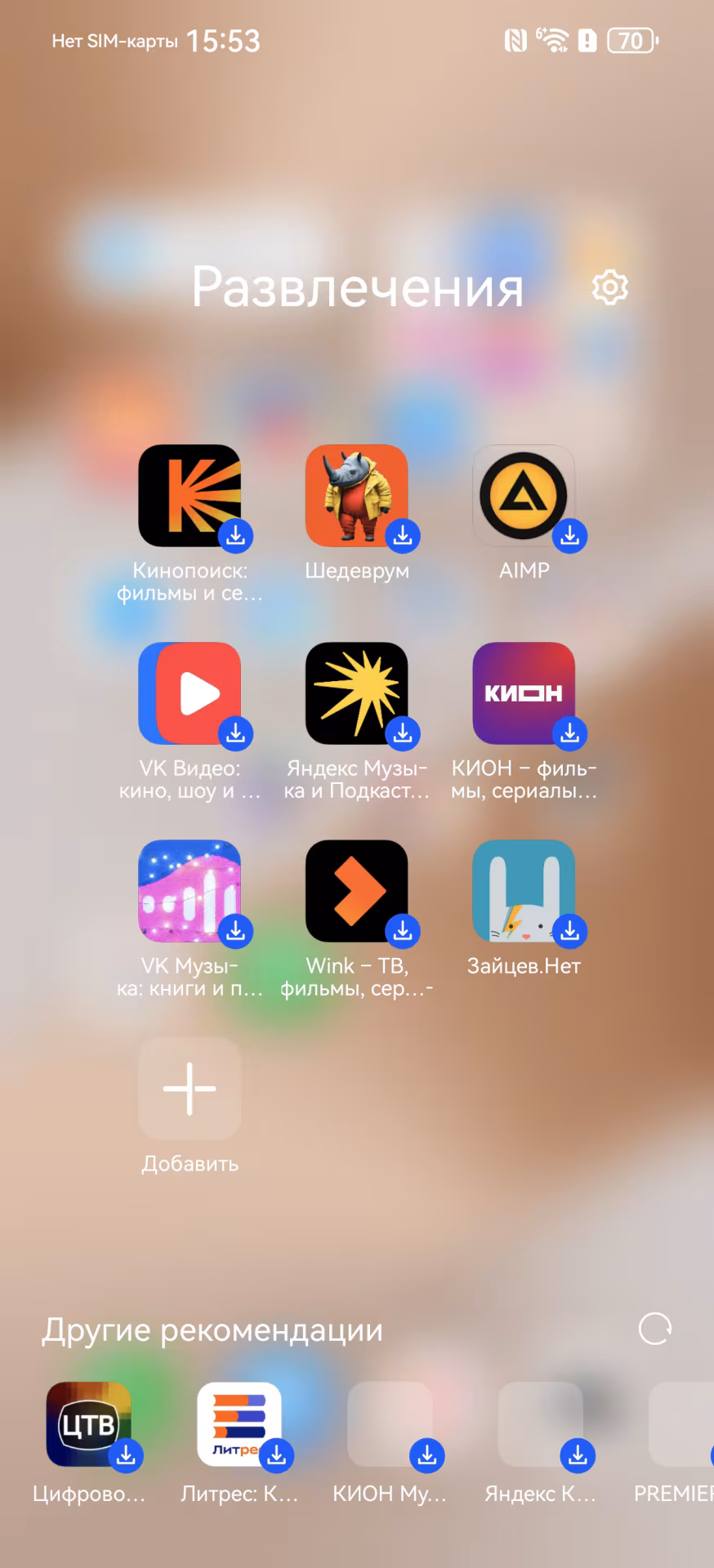Open the folder settings gear icon

pos(609,287)
